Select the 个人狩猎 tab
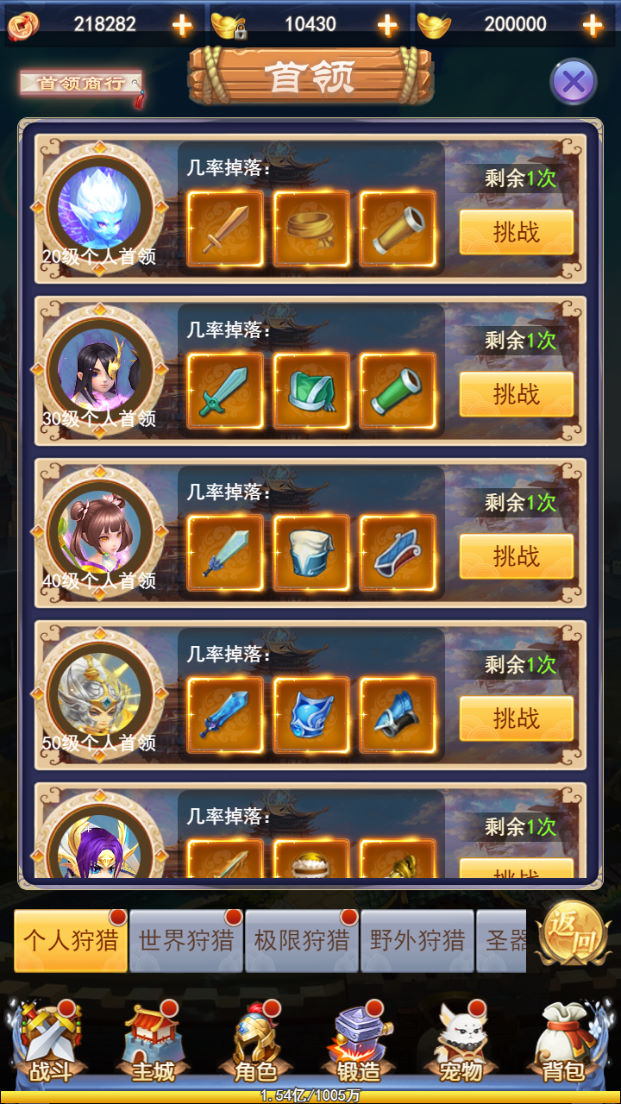The image size is (621, 1104). tap(71, 940)
